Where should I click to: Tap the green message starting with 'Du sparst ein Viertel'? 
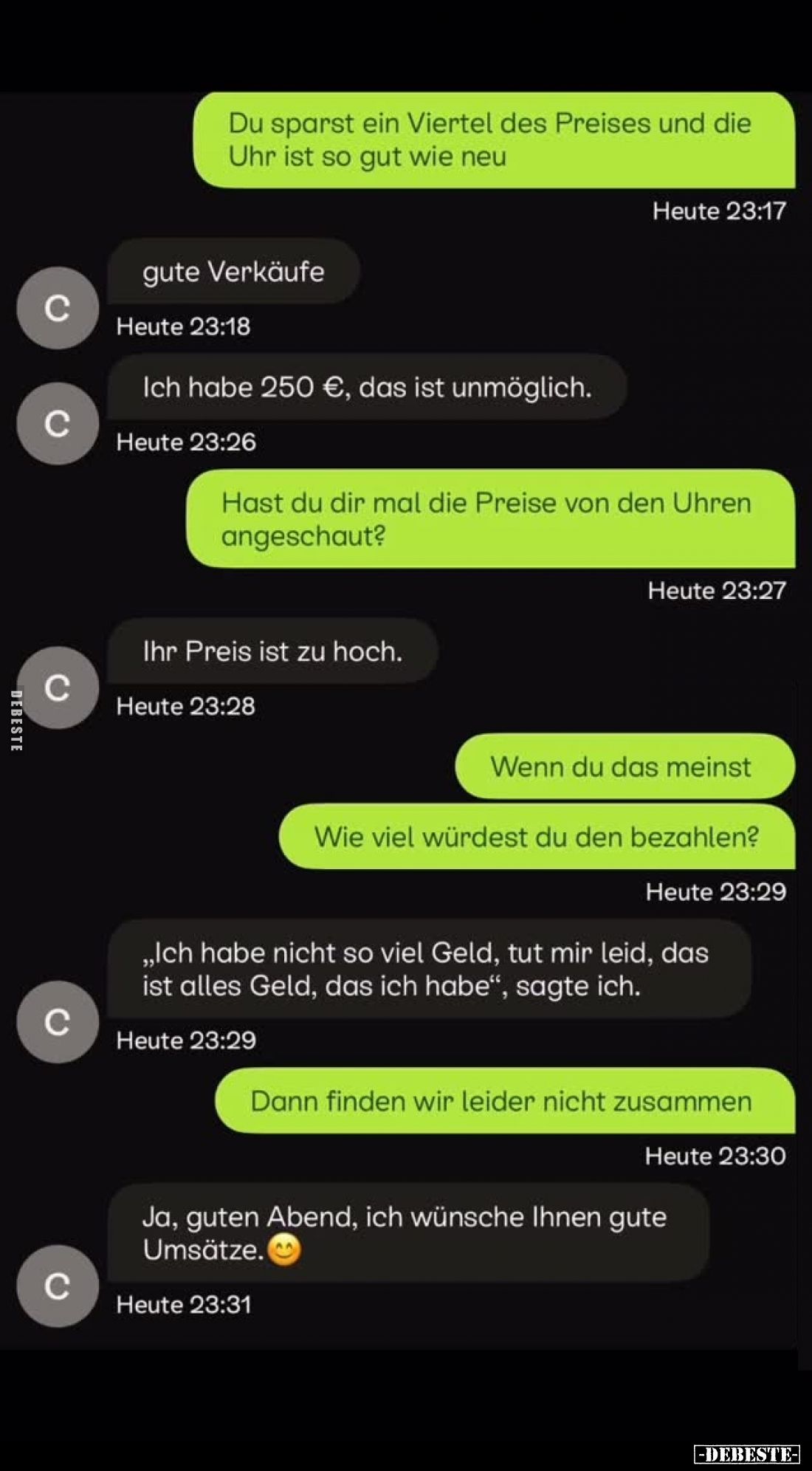(489, 140)
